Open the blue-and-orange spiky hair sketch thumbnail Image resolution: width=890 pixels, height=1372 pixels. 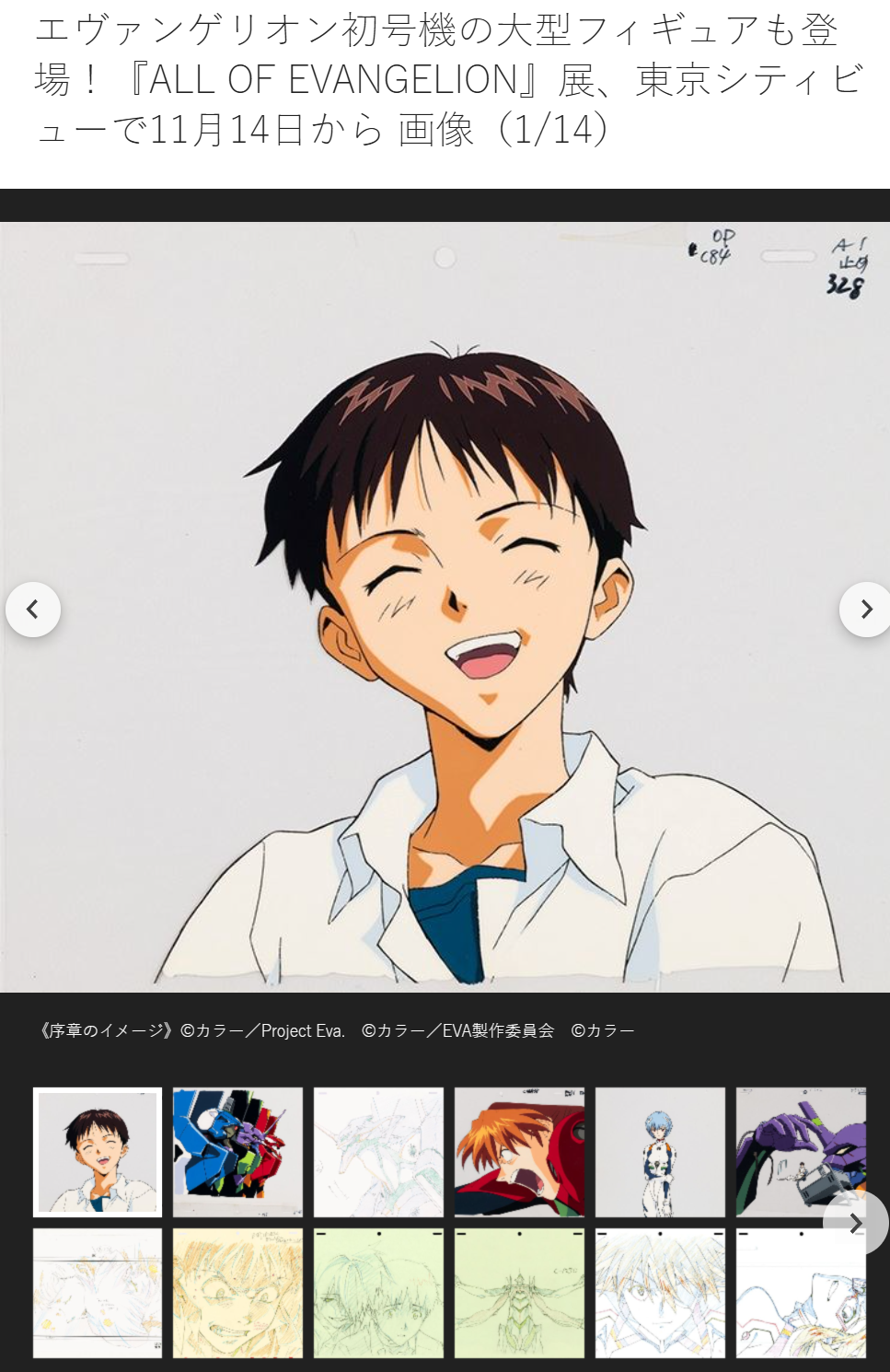(660, 1293)
